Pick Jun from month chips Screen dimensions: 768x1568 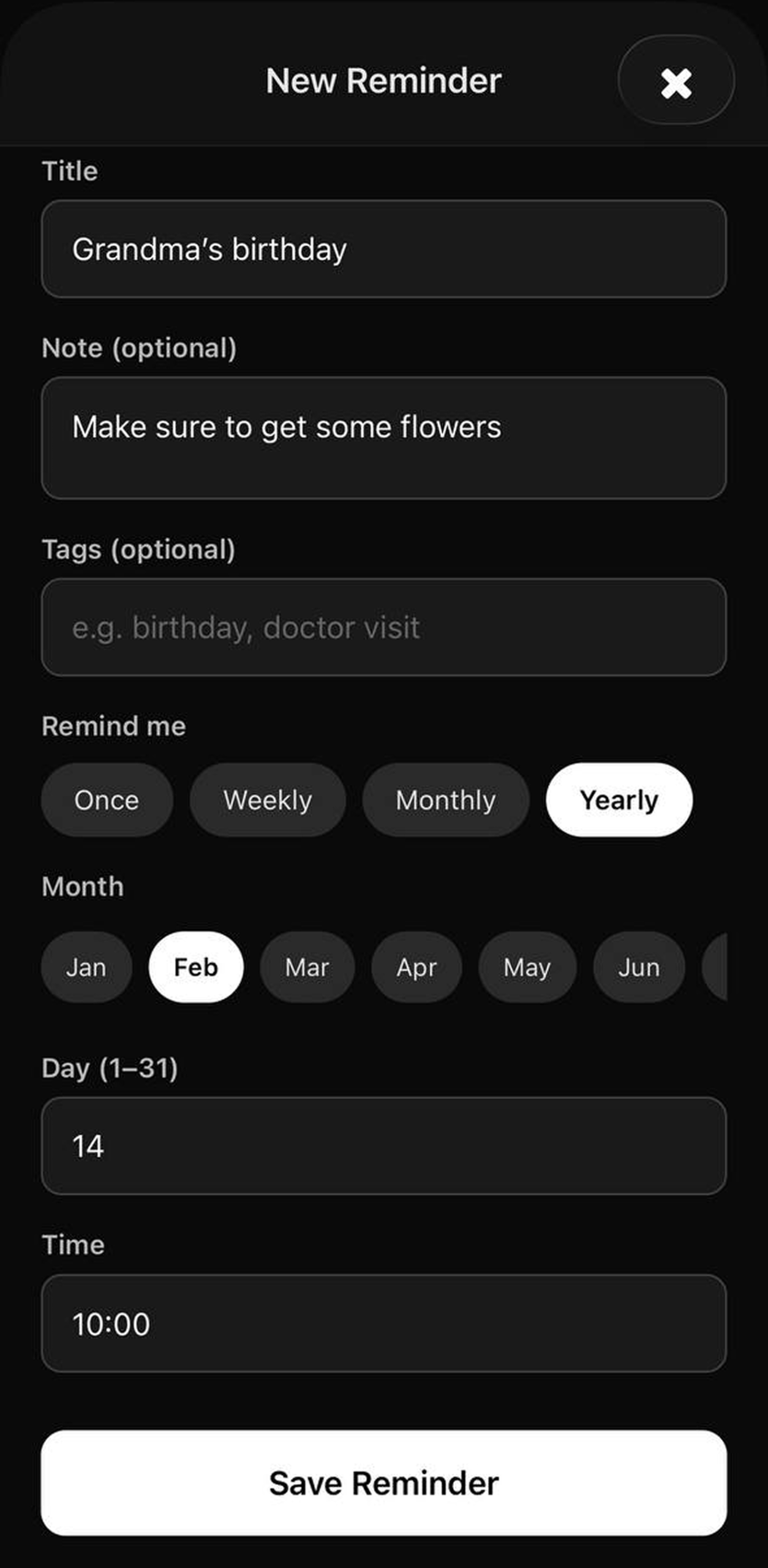(639, 967)
